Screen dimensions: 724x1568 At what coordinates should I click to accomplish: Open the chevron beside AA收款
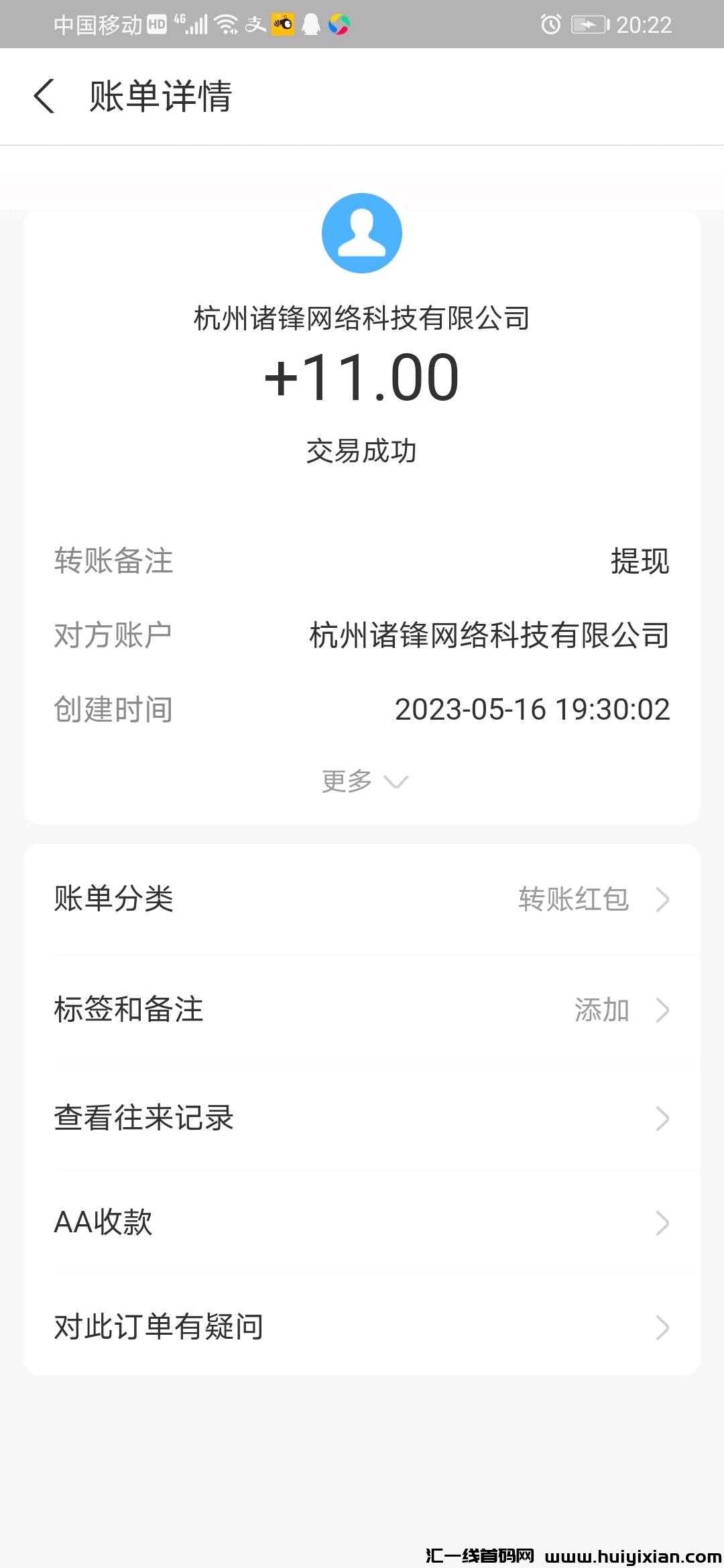[662, 1222]
